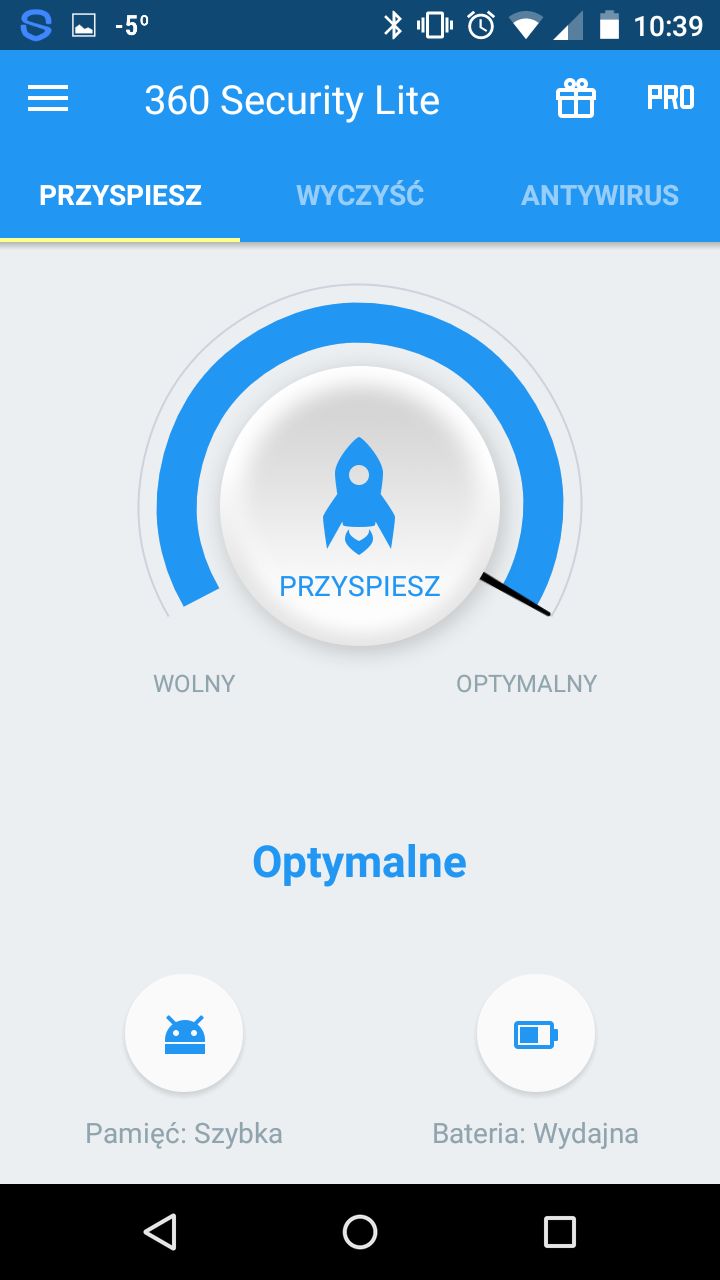Go to the home screen
Screen dimensions: 720x1280
click(360, 1232)
